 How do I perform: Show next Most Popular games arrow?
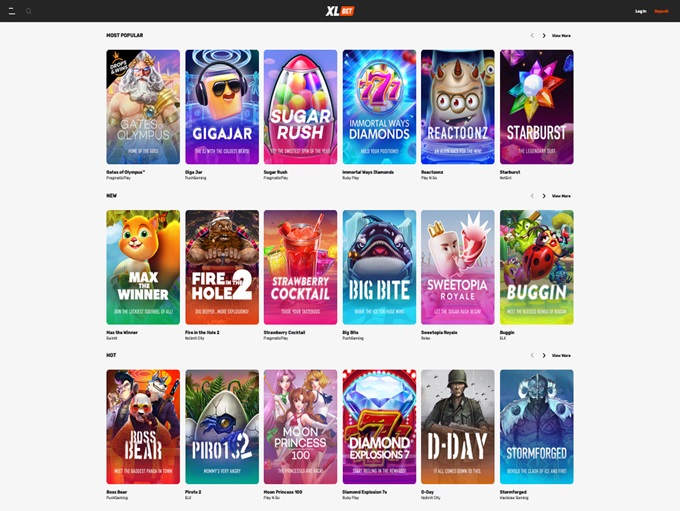pyautogui.click(x=544, y=35)
